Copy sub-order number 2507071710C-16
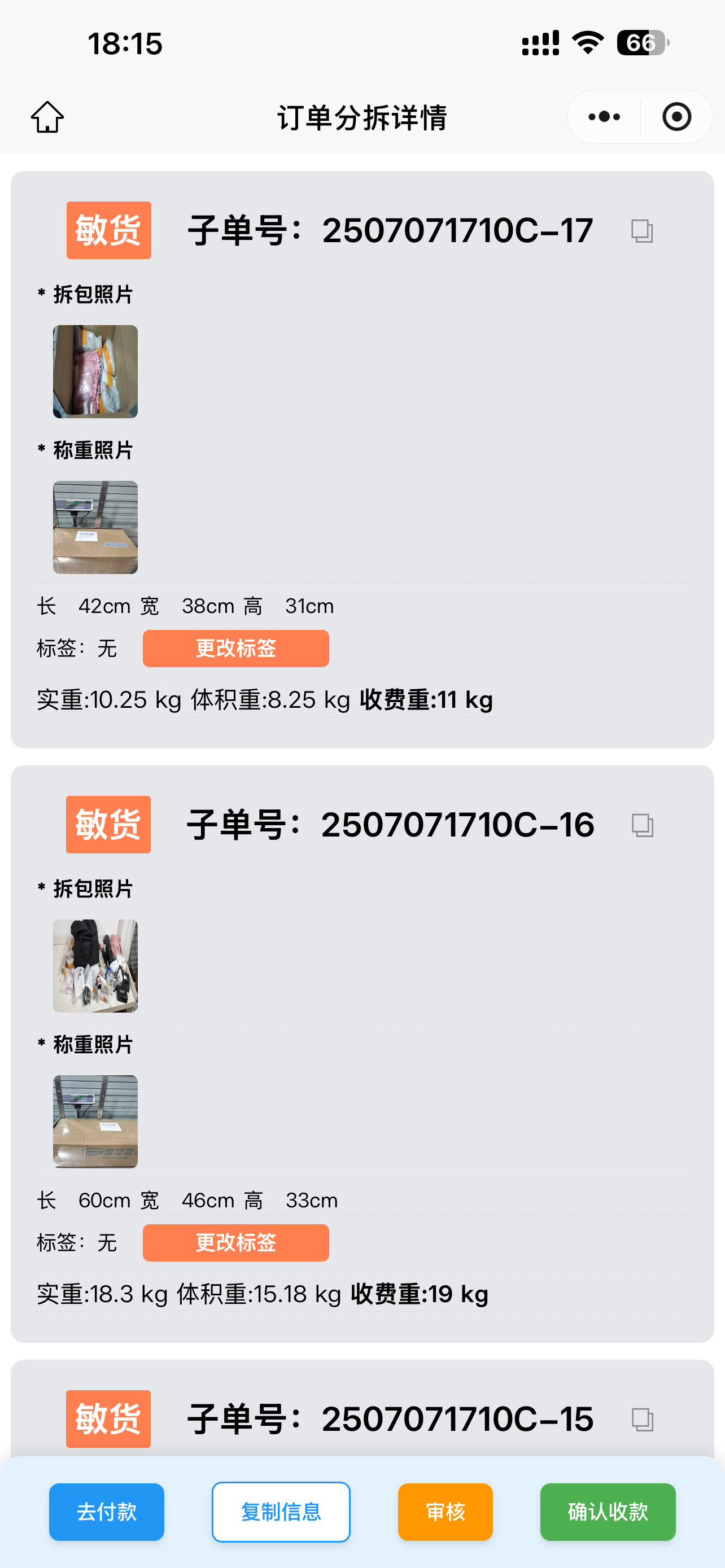This screenshot has height=1568, width=725. (641, 825)
